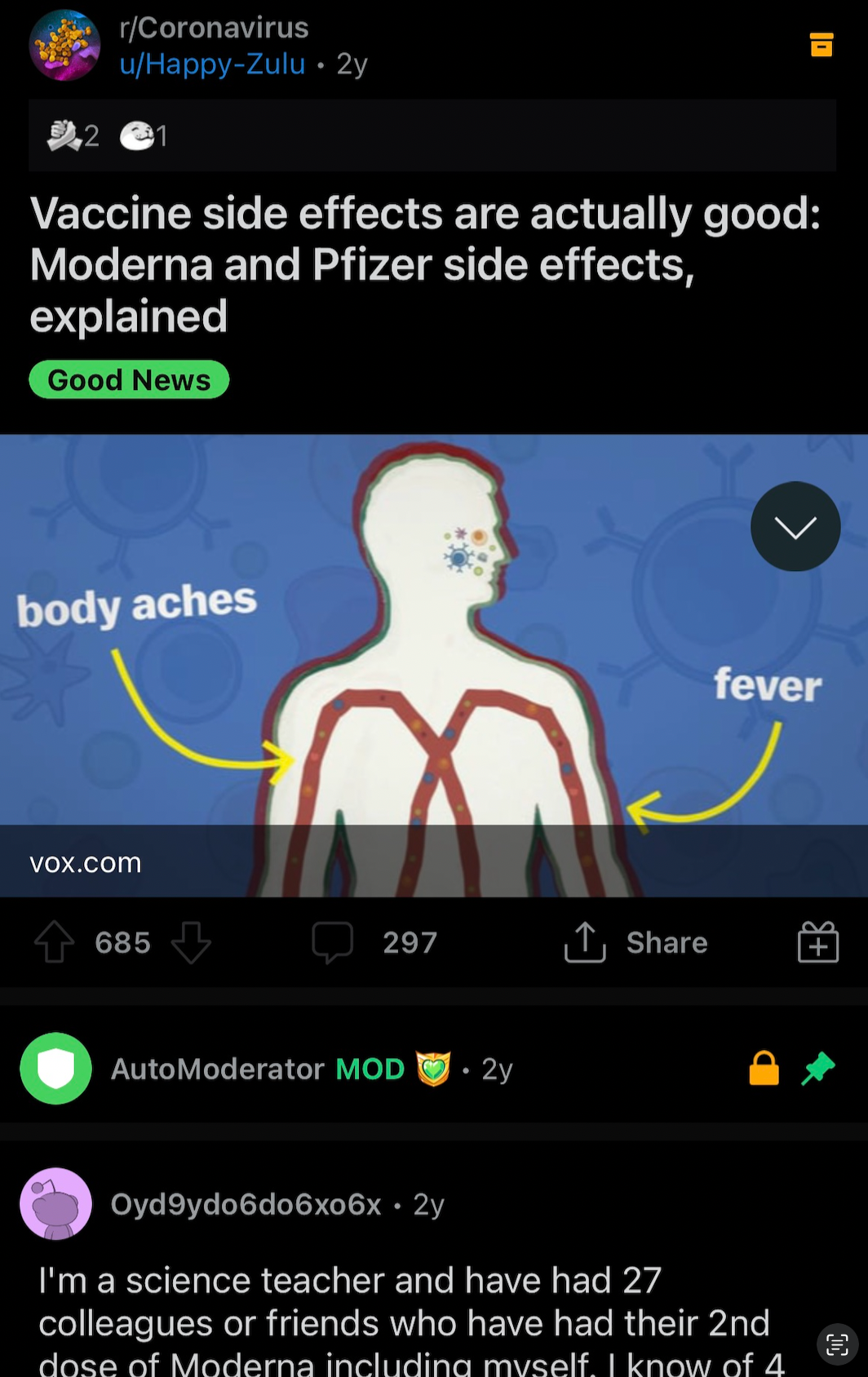Tap the scan icon at bottom corner

(837, 1344)
